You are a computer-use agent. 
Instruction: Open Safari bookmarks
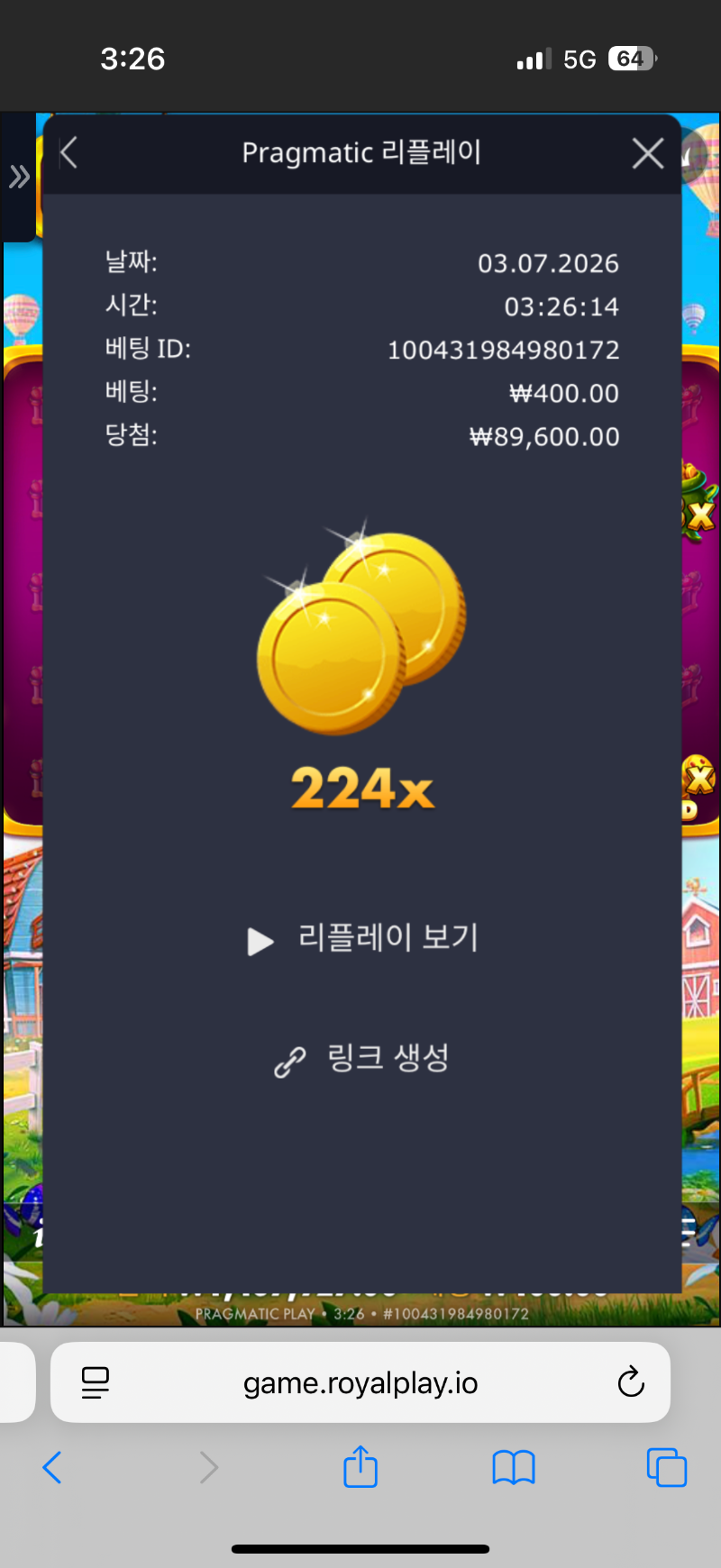click(x=514, y=1467)
